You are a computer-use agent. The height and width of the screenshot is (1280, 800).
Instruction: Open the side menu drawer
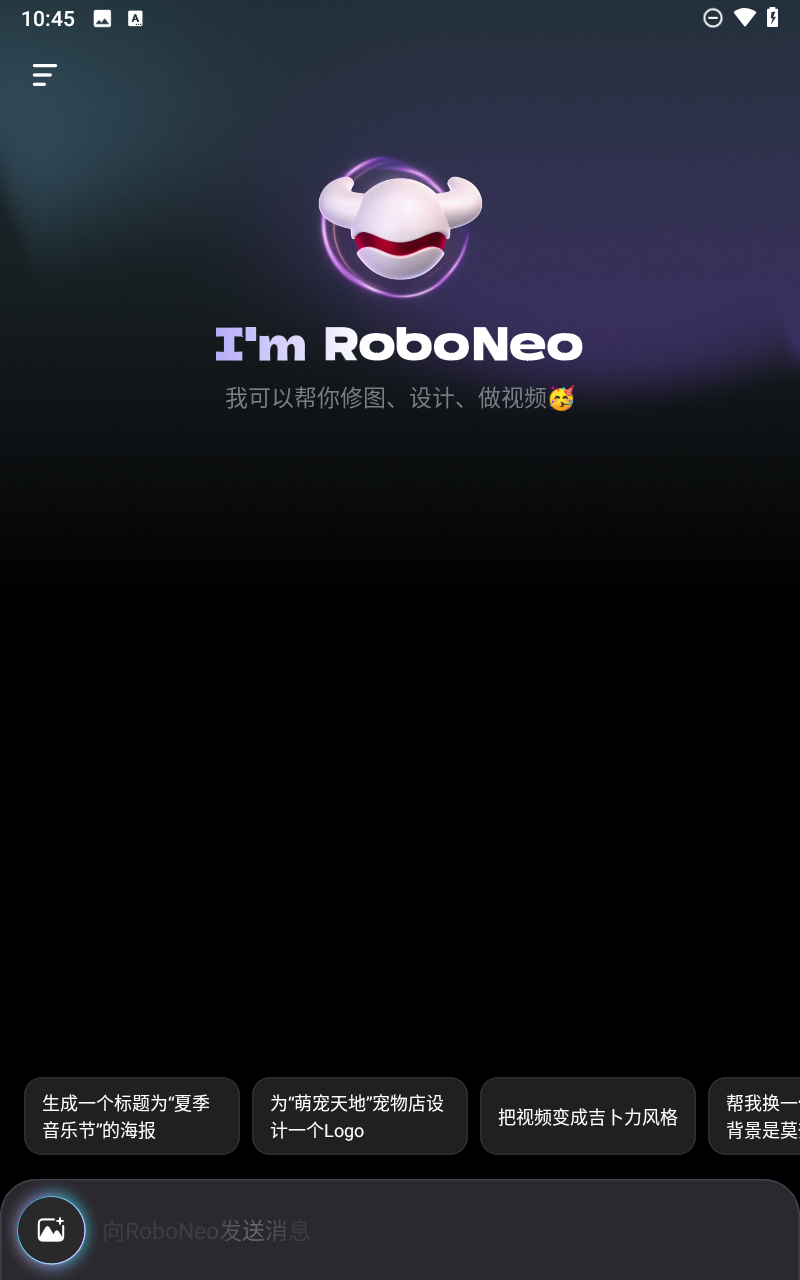click(x=44, y=75)
